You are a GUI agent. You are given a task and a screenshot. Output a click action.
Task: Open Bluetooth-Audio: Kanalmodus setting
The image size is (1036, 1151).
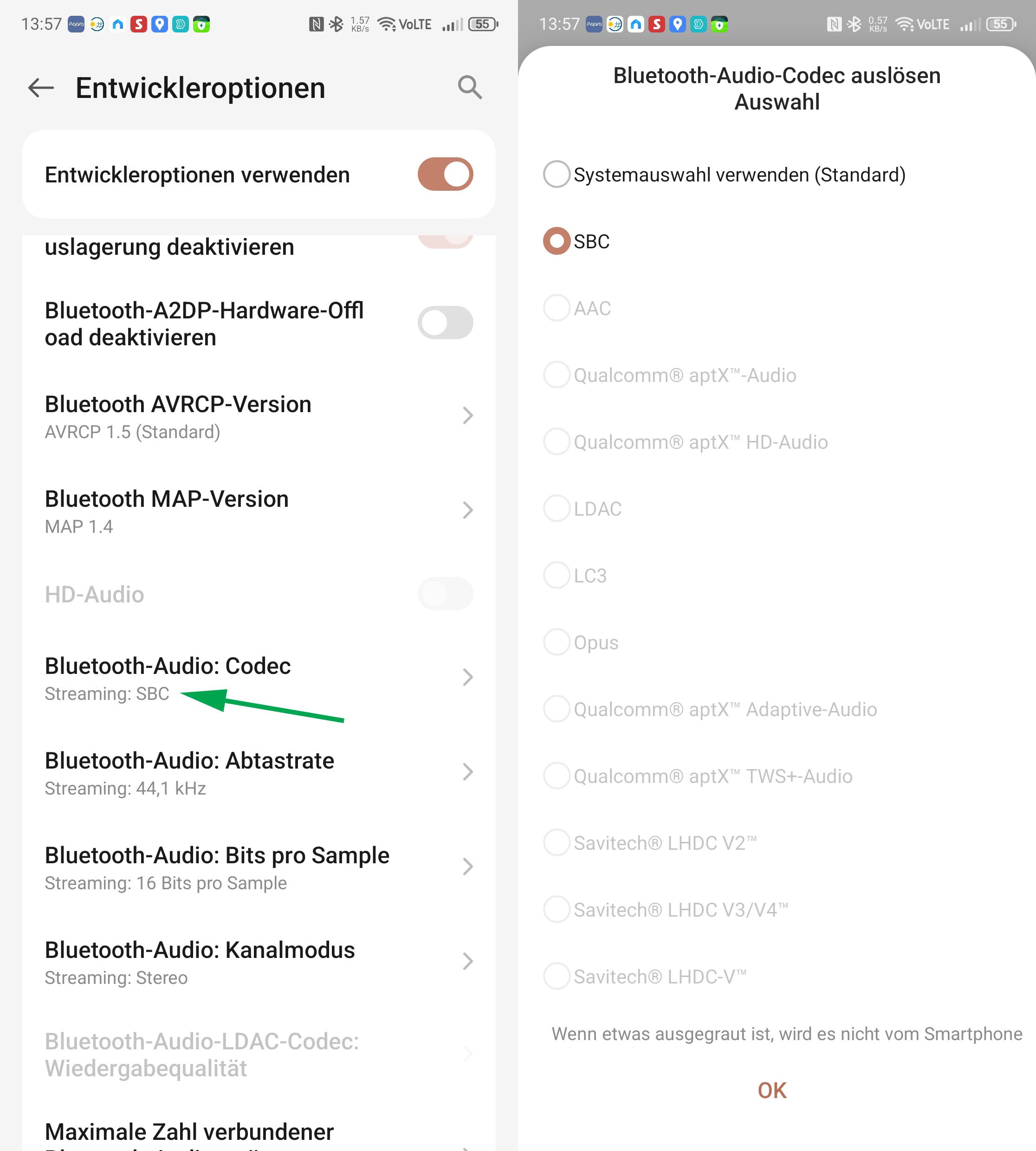click(259, 962)
